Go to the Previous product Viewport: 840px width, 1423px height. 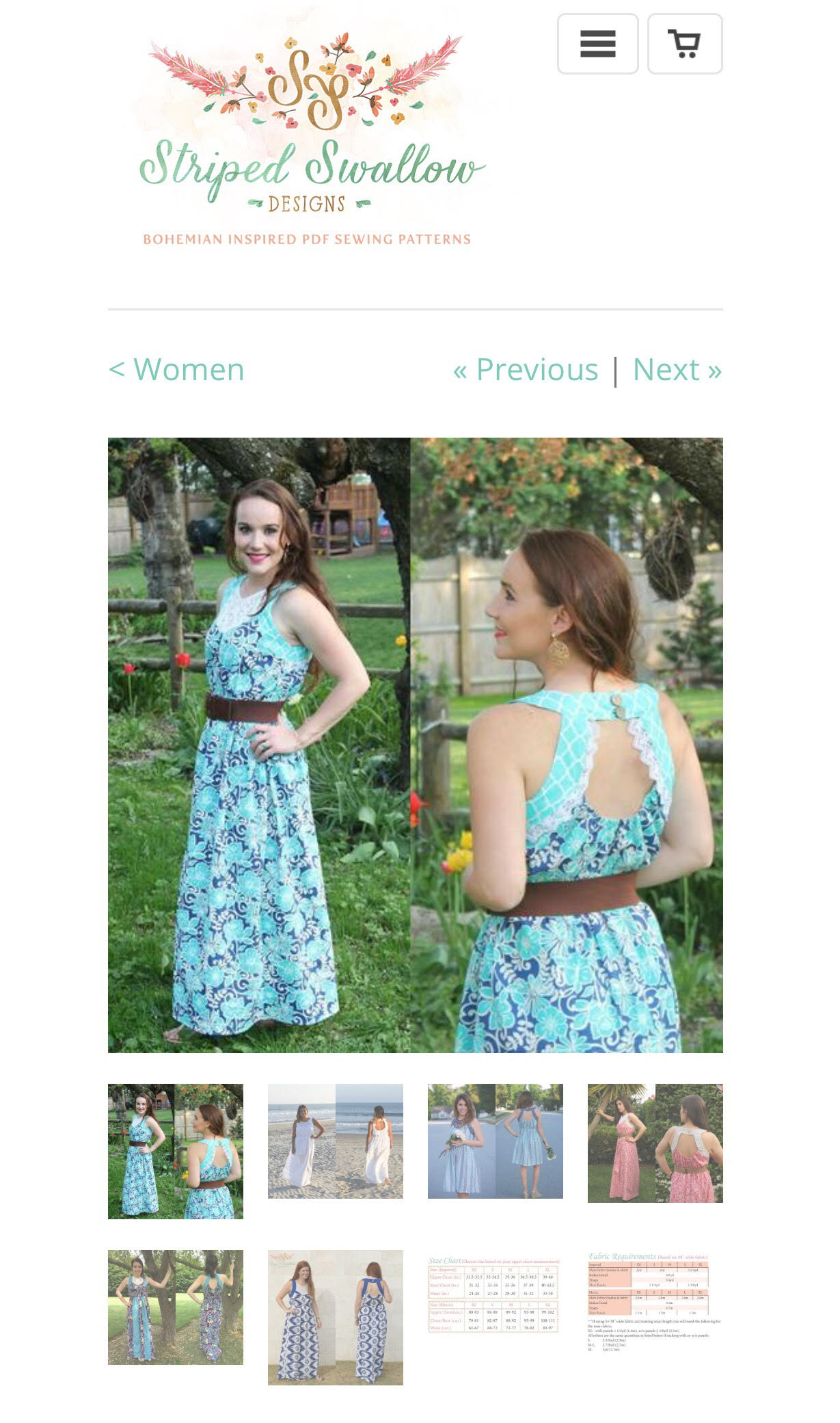coord(526,370)
